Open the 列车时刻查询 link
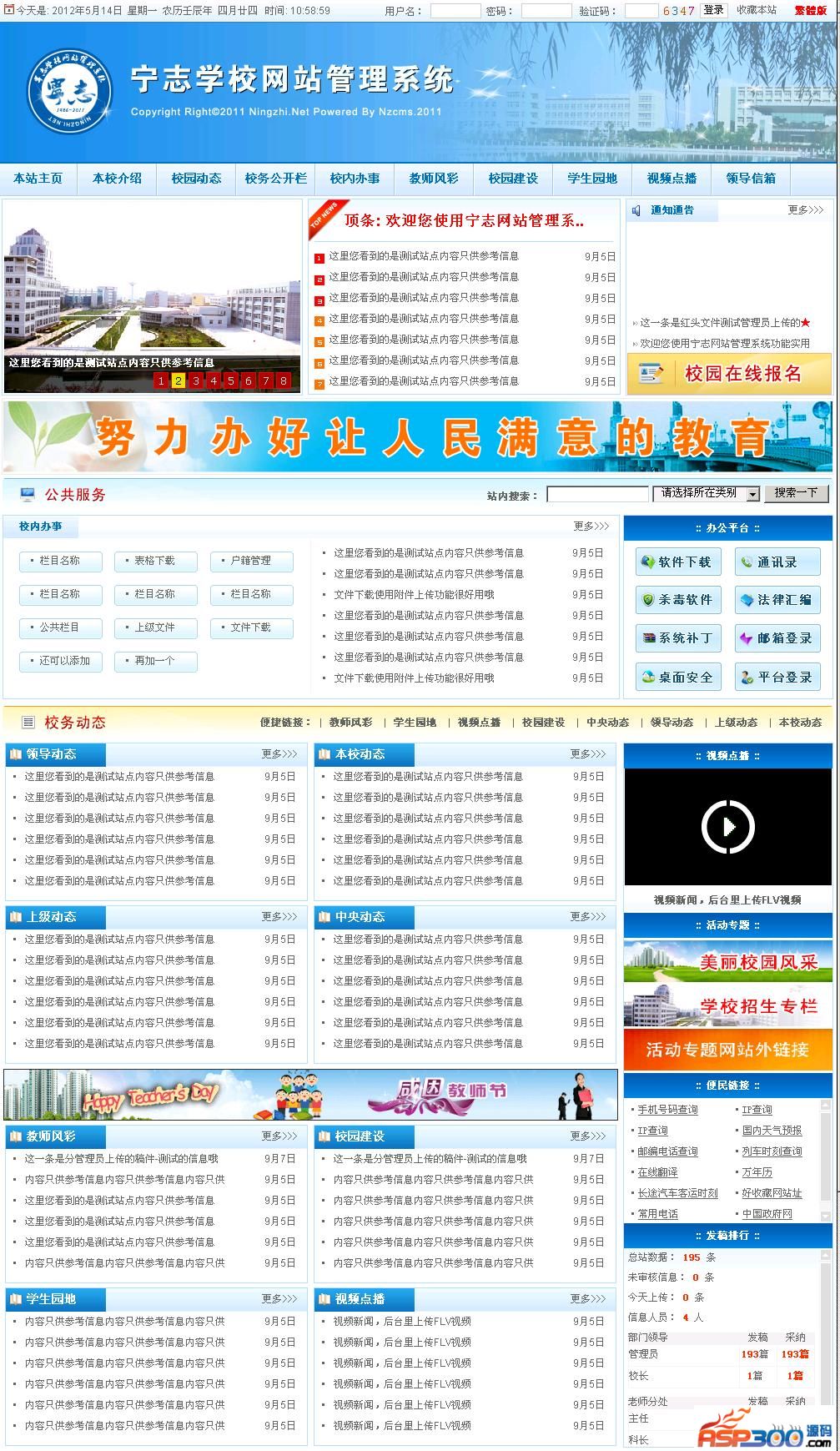 point(772,1151)
